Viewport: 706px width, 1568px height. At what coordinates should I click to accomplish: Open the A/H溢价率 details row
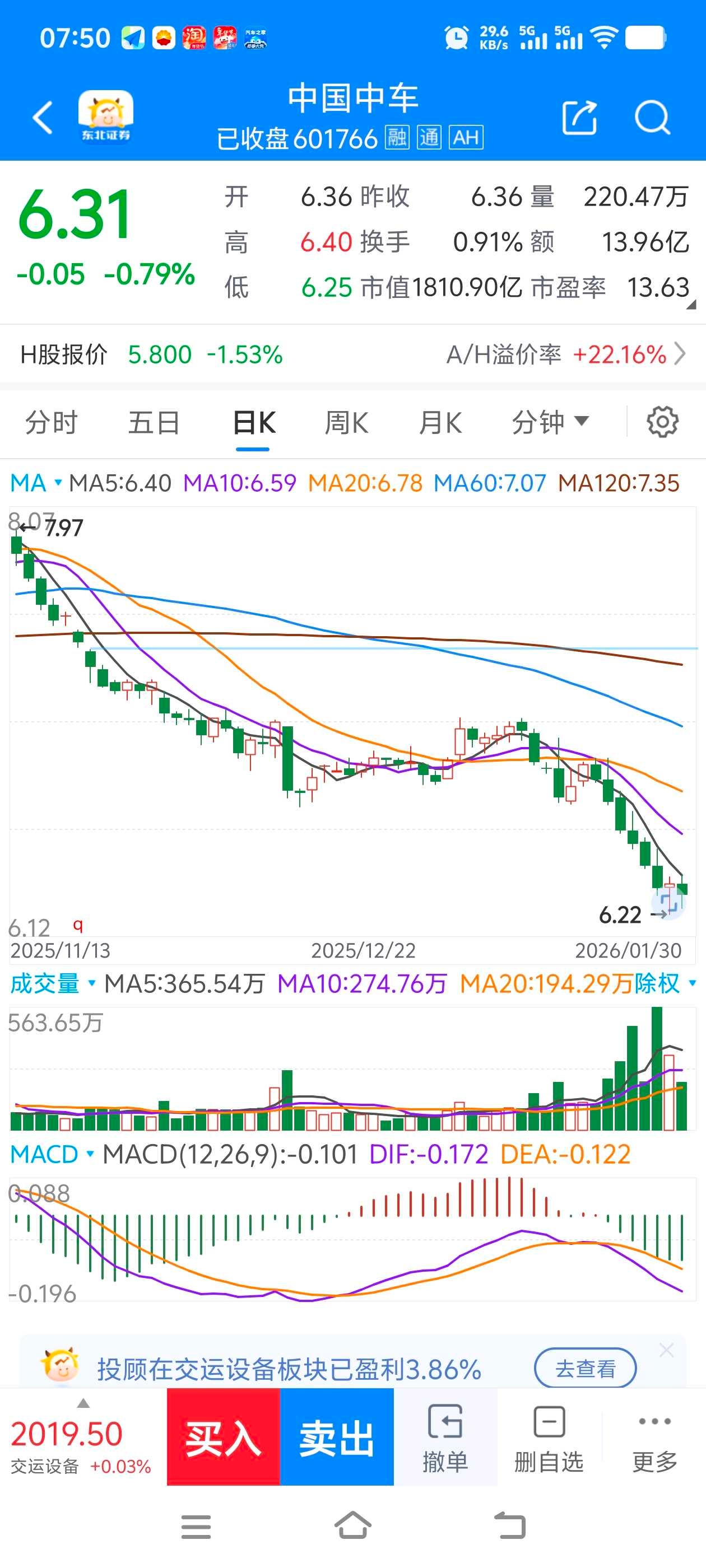point(566,354)
